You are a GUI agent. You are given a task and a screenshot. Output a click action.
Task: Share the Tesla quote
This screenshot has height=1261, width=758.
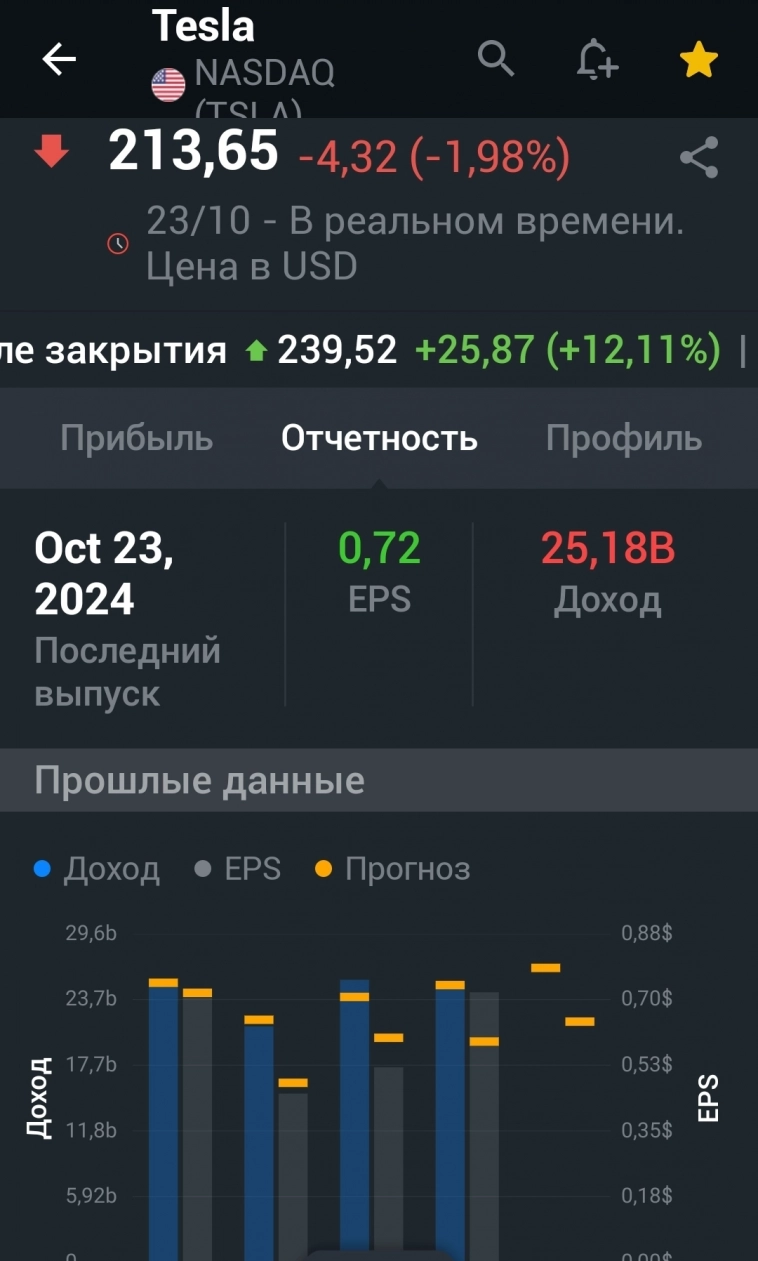pos(699,158)
